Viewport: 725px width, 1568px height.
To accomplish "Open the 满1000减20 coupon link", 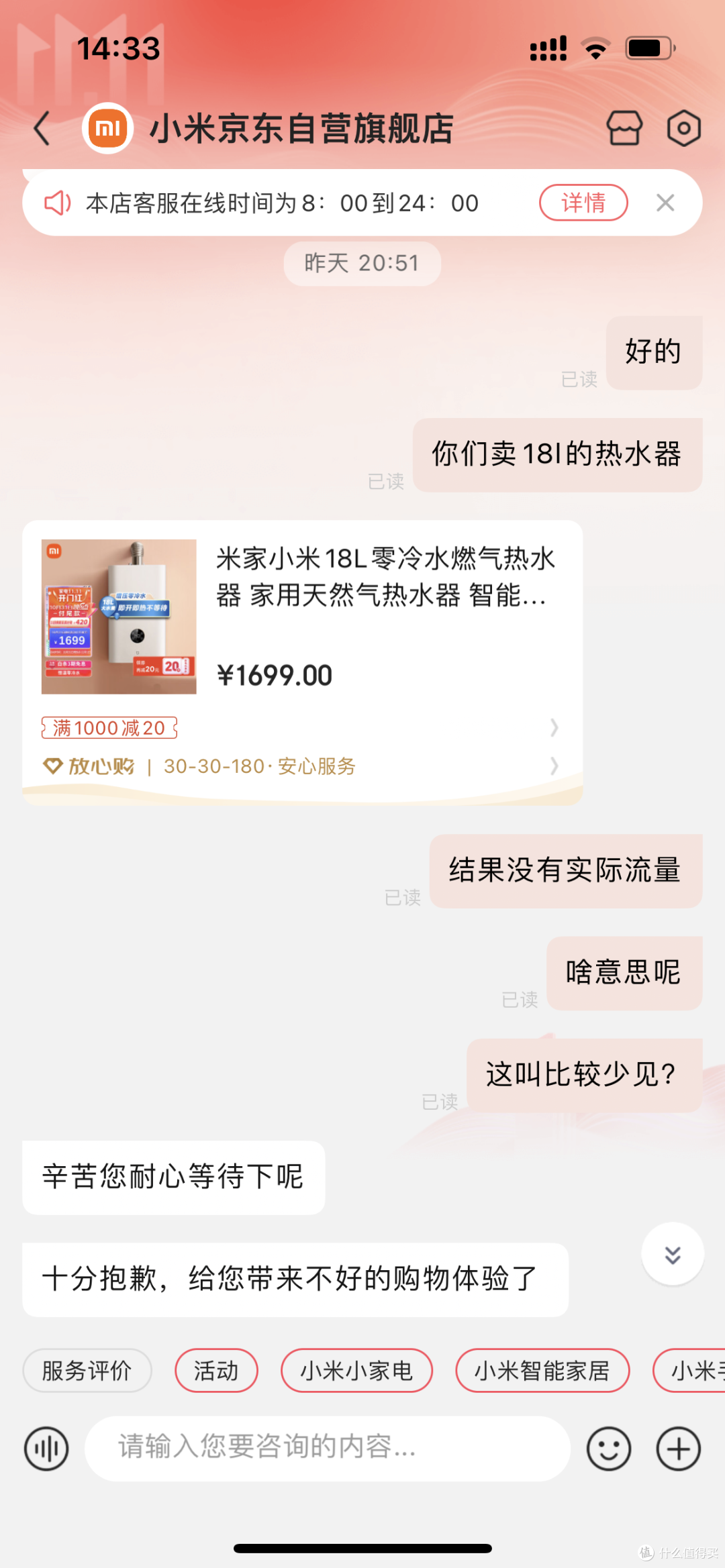I will point(108,727).
